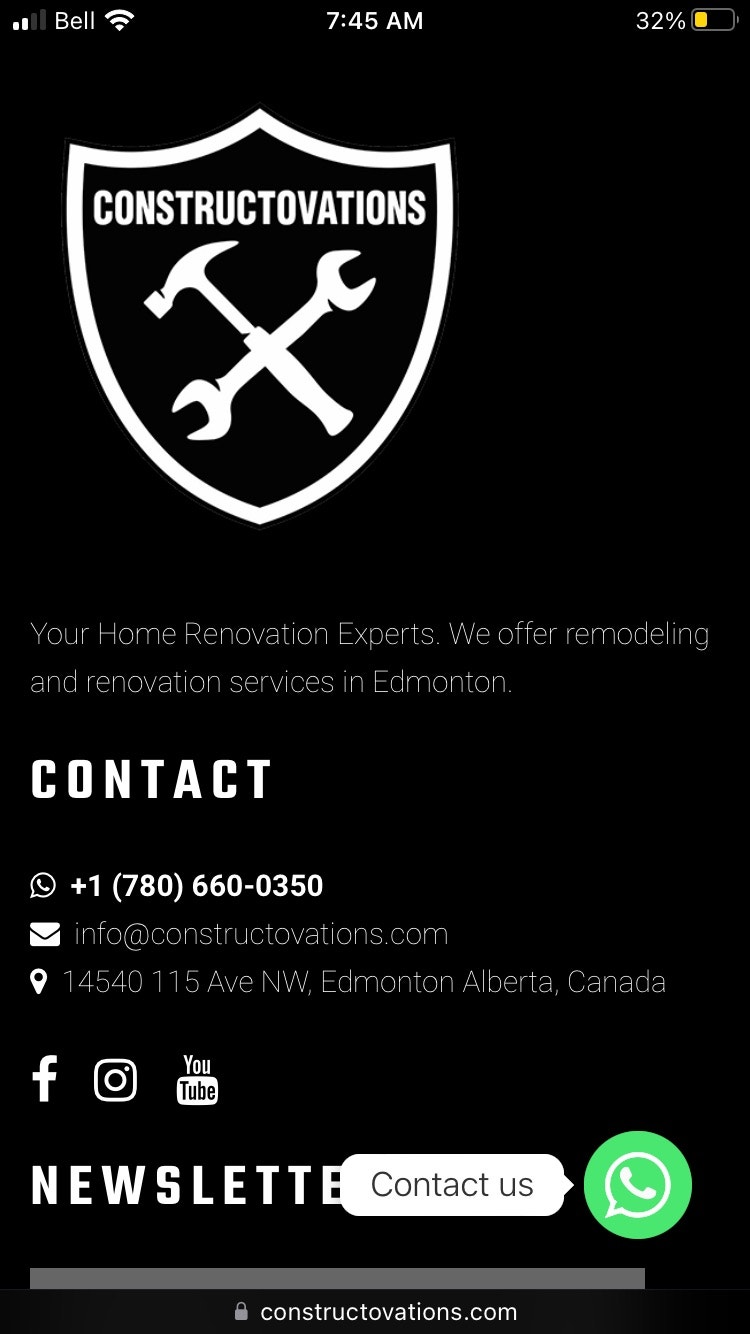Open the Constructovations shield logo
This screenshot has height=1334, width=750.
260,315
